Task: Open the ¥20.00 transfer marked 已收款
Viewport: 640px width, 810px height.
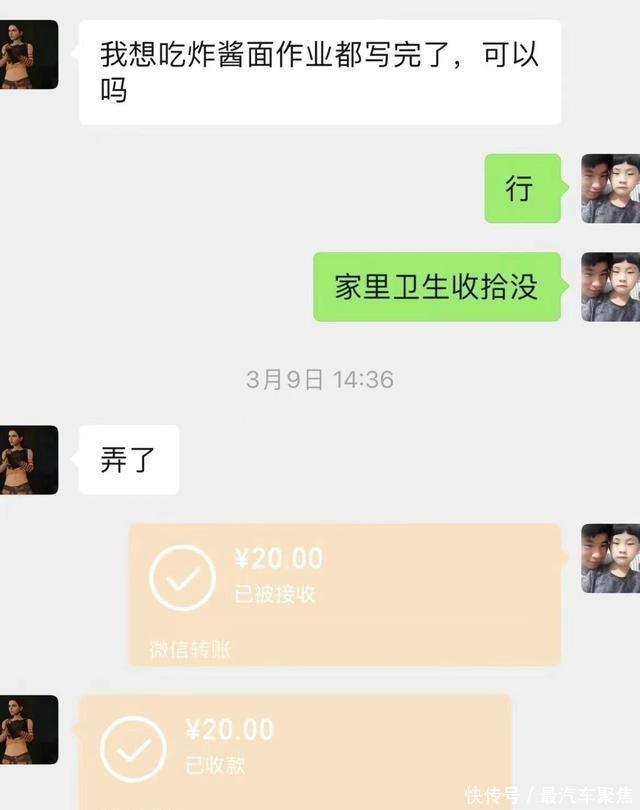Action: (x=295, y=750)
